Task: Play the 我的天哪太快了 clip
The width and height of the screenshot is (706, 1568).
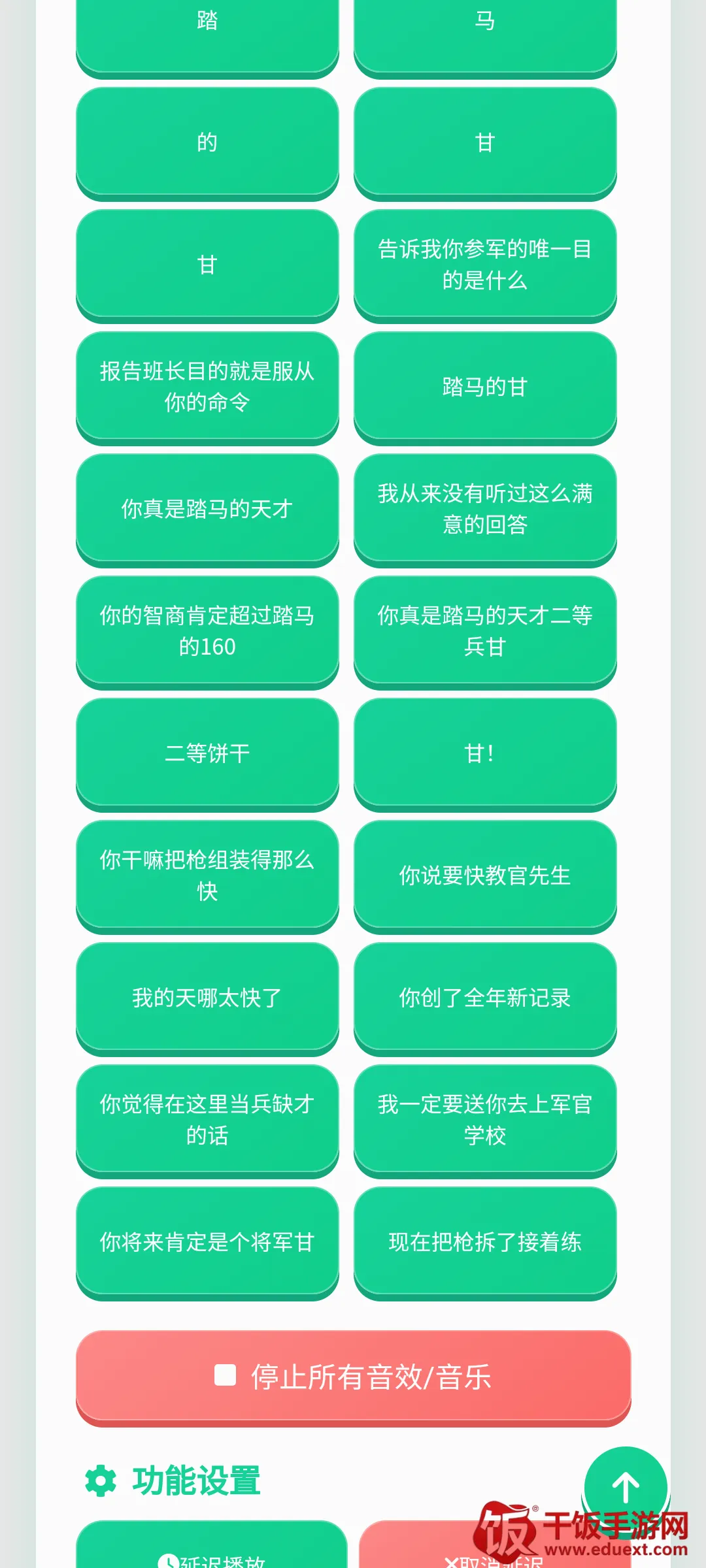Action: (x=207, y=998)
